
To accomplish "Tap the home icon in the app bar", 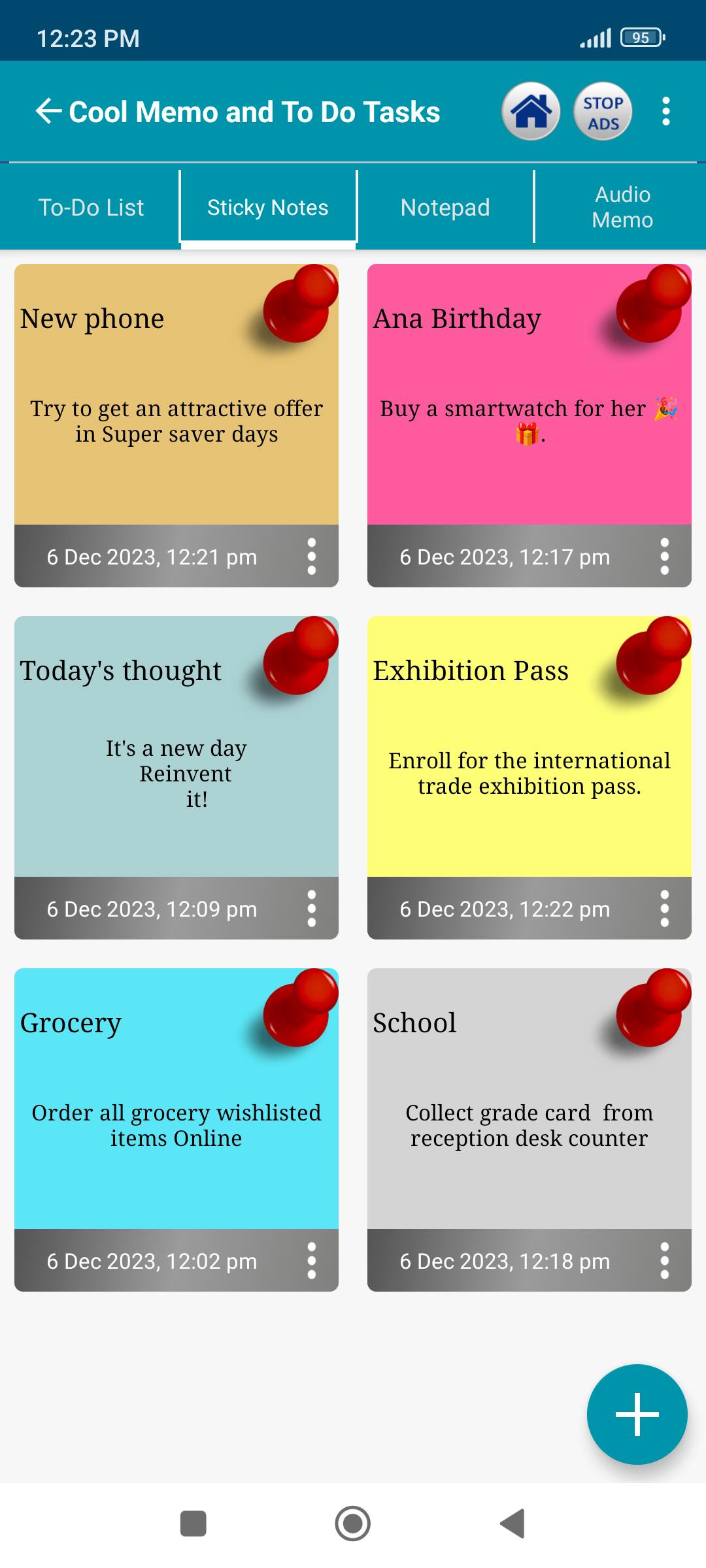I will click(531, 112).
